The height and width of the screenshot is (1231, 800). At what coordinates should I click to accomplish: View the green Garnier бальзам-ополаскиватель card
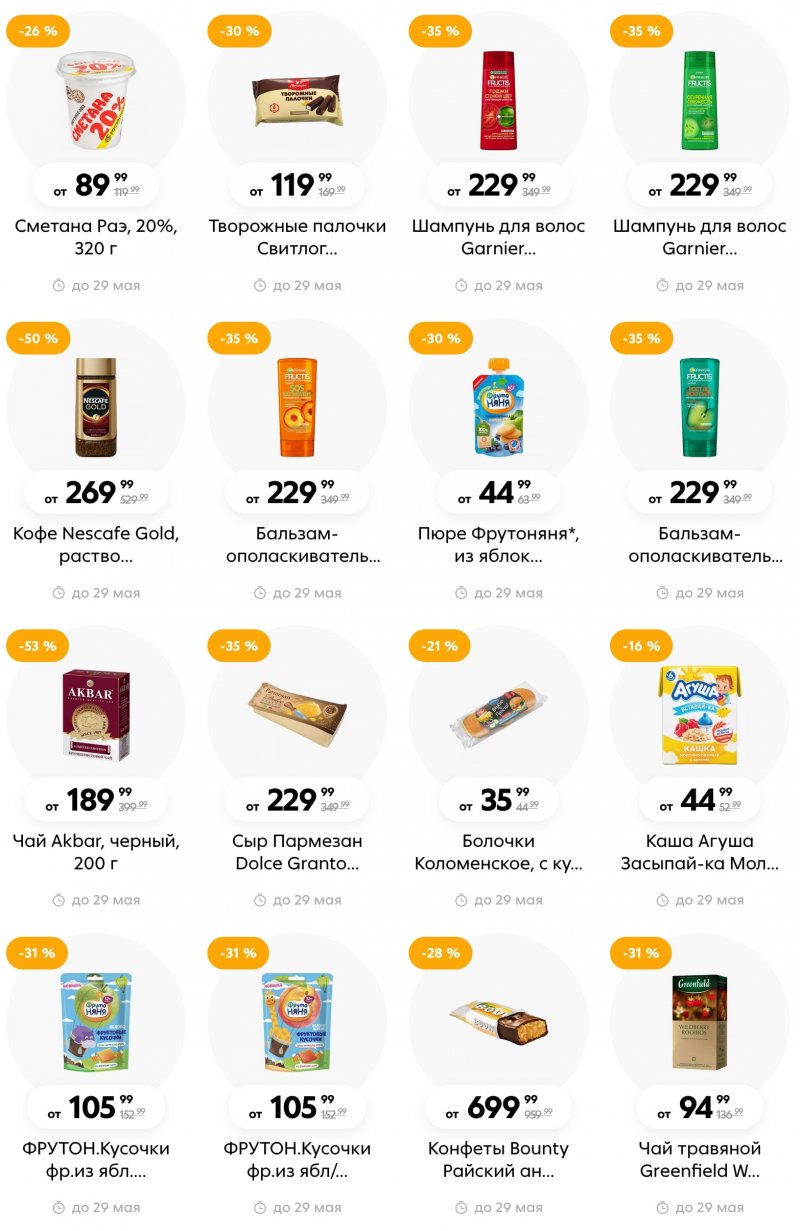pos(699,408)
